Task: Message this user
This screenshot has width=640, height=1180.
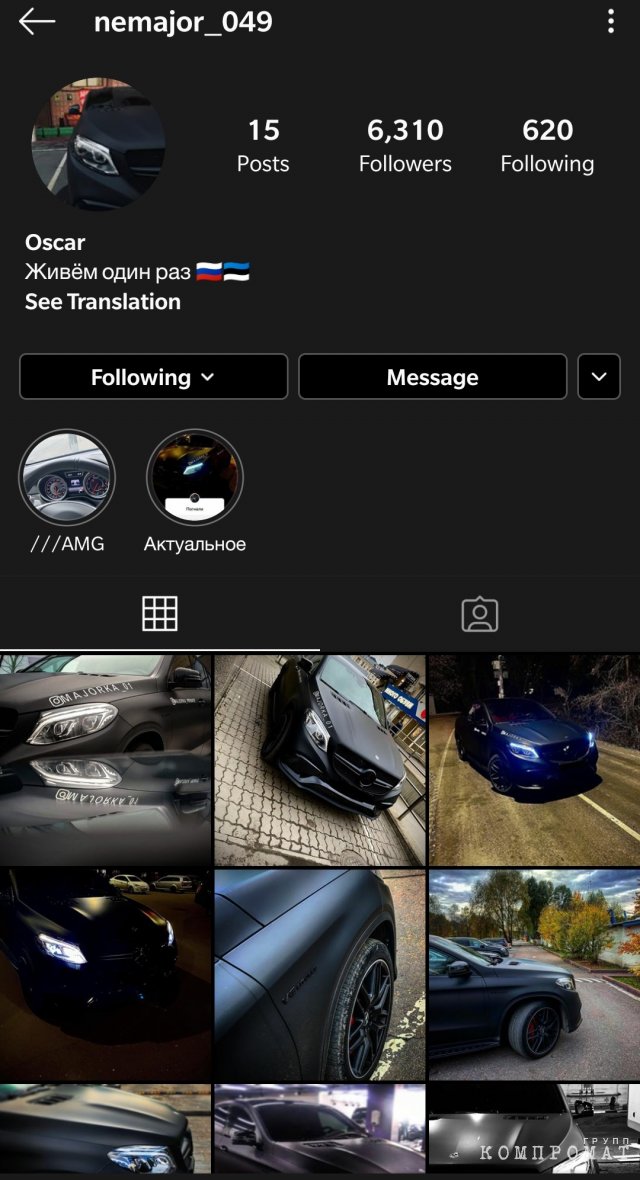Action: [x=432, y=377]
